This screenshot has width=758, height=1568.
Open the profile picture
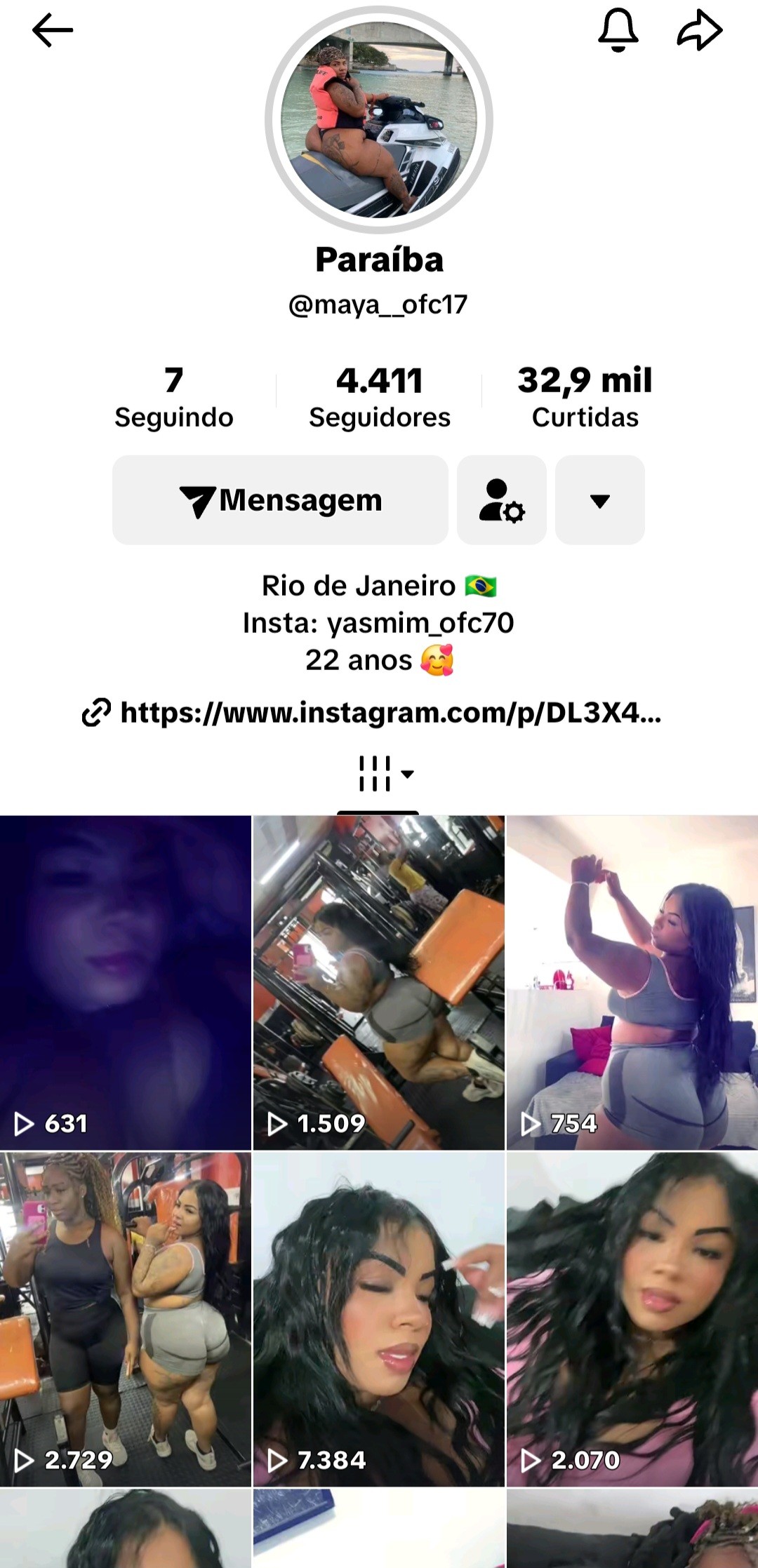[x=379, y=119]
